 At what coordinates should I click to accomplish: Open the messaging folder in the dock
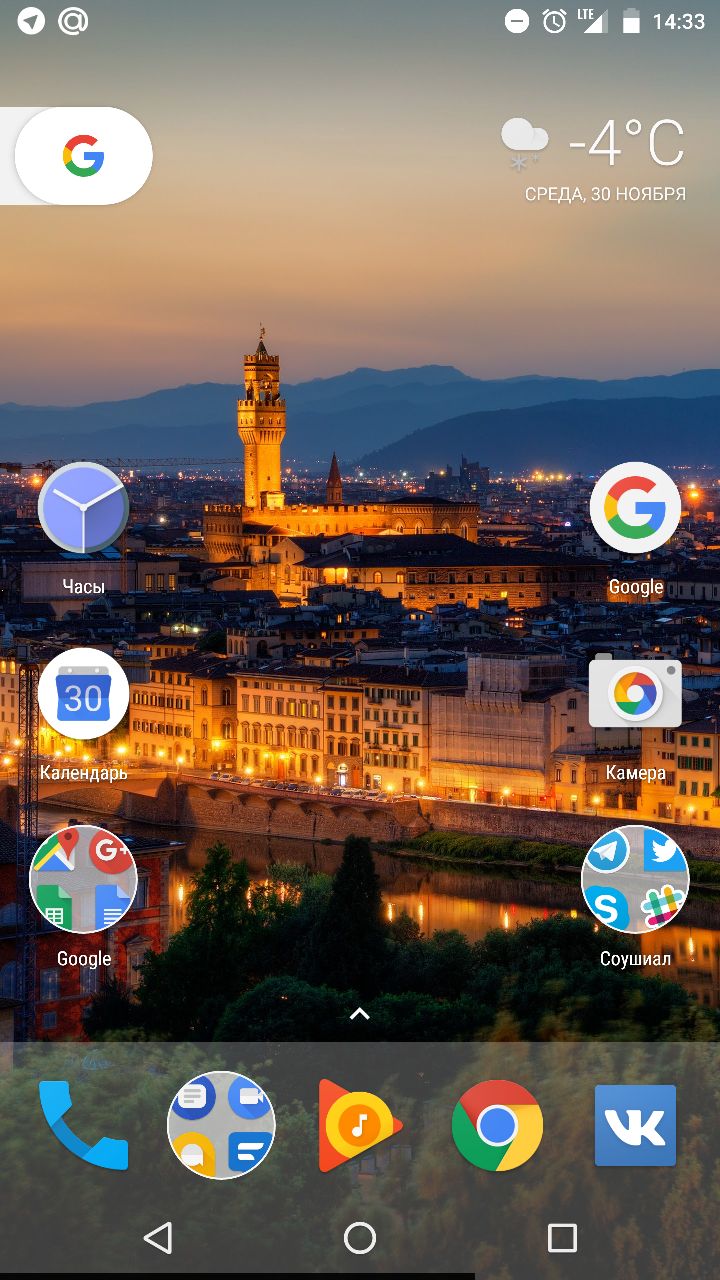pos(221,1125)
